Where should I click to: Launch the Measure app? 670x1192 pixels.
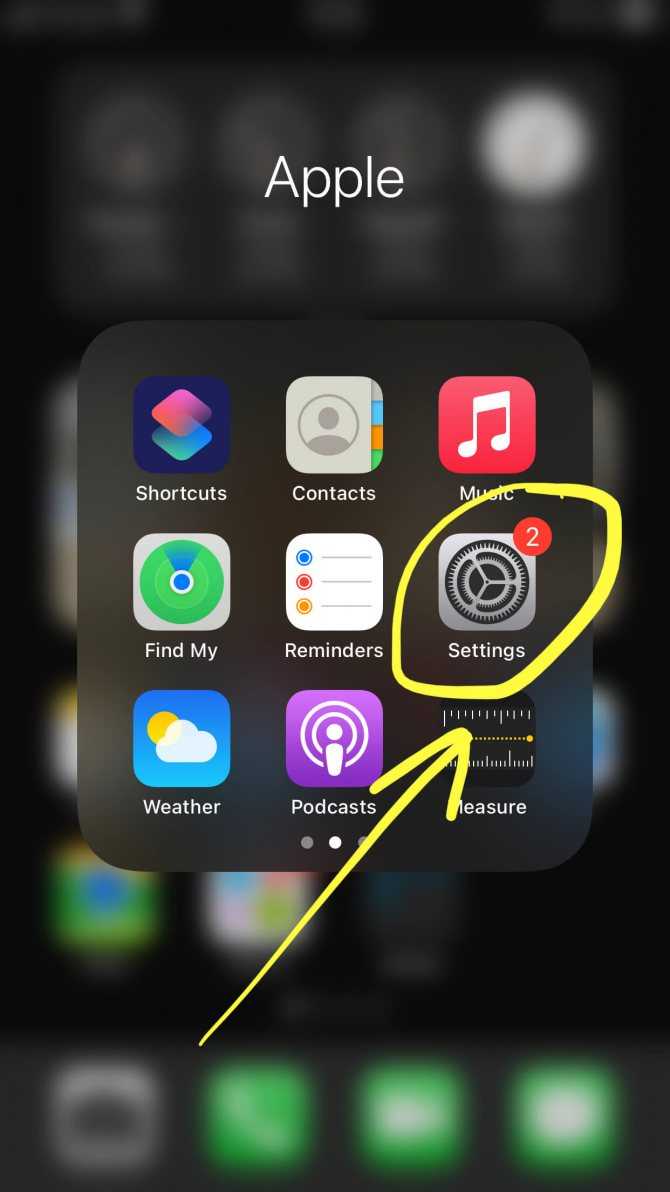click(487, 739)
